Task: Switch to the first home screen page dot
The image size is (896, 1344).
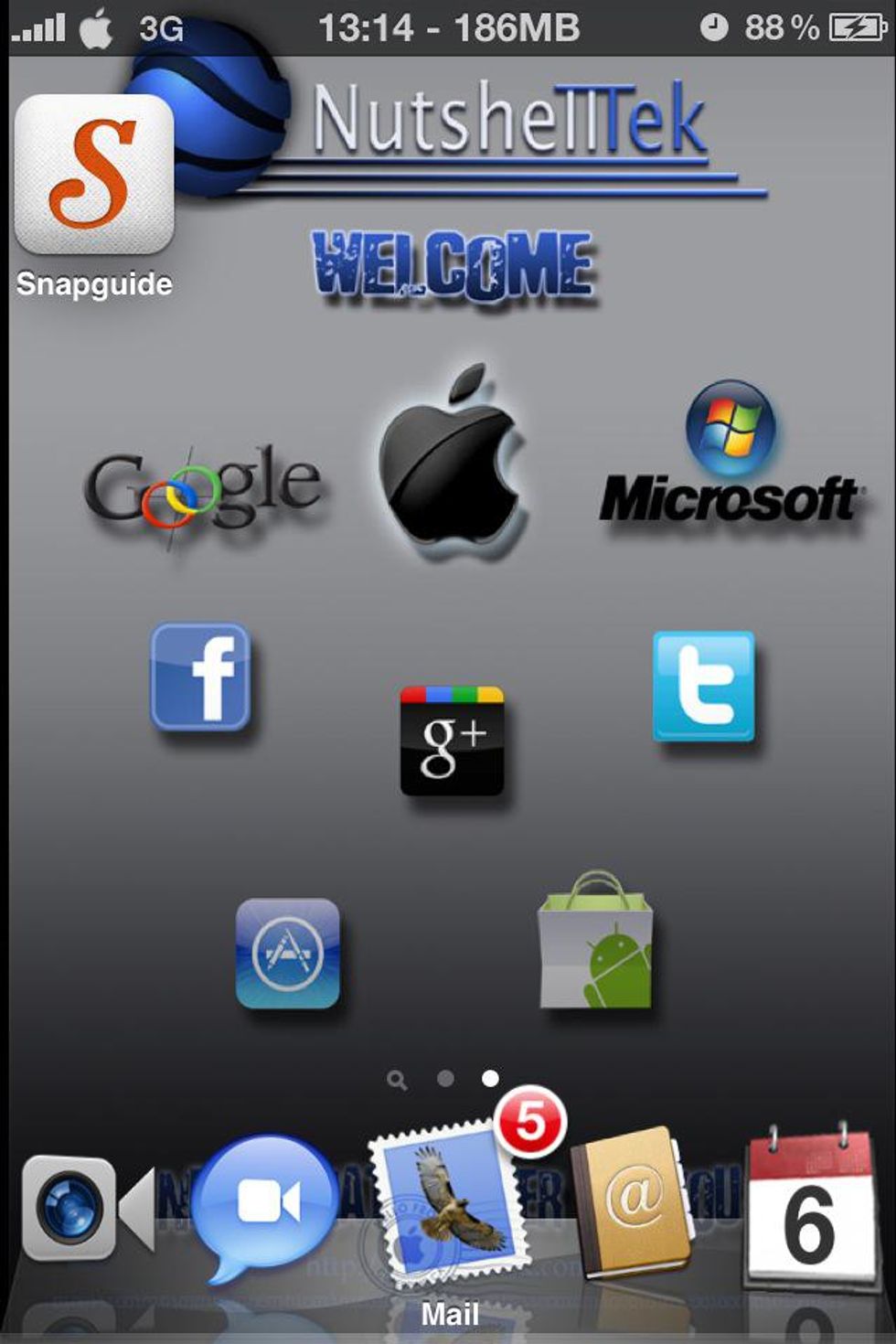Action: point(445,1078)
